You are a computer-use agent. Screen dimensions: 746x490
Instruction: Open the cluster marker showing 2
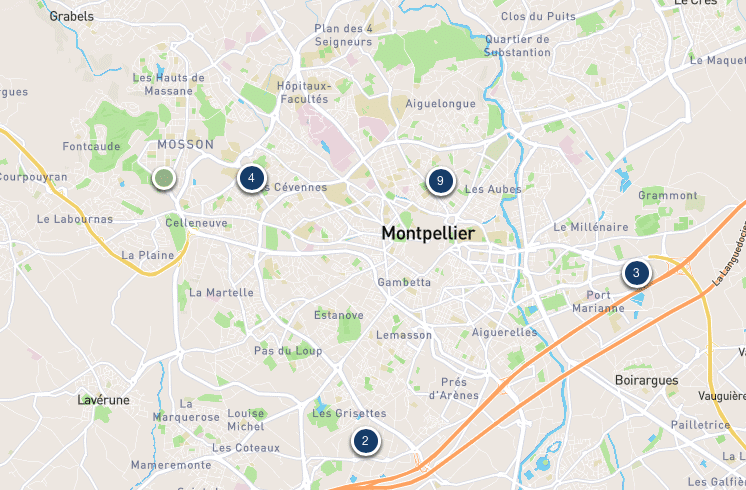coord(365,441)
